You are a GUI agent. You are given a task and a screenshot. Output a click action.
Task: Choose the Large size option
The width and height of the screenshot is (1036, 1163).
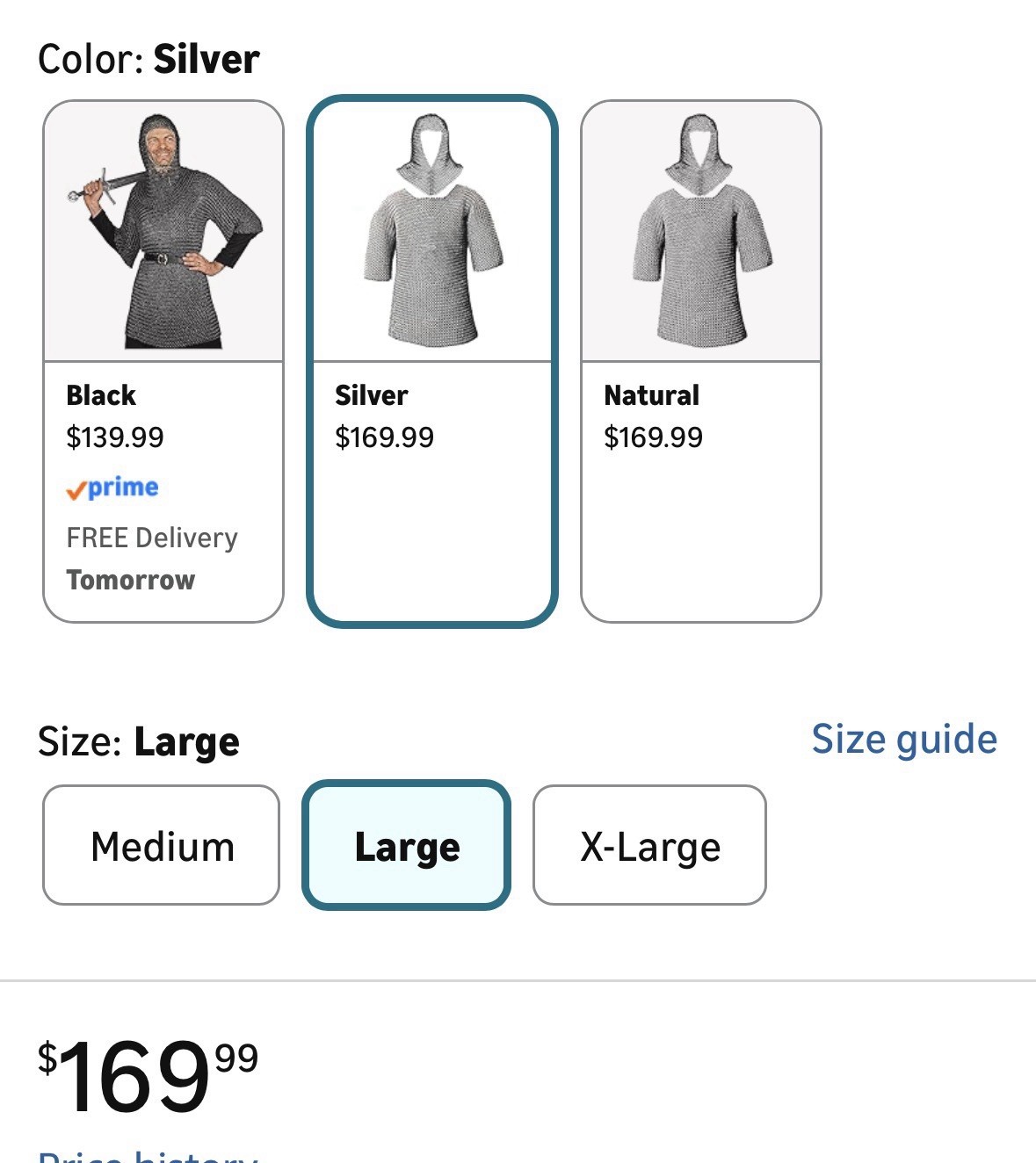click(407, 846)
